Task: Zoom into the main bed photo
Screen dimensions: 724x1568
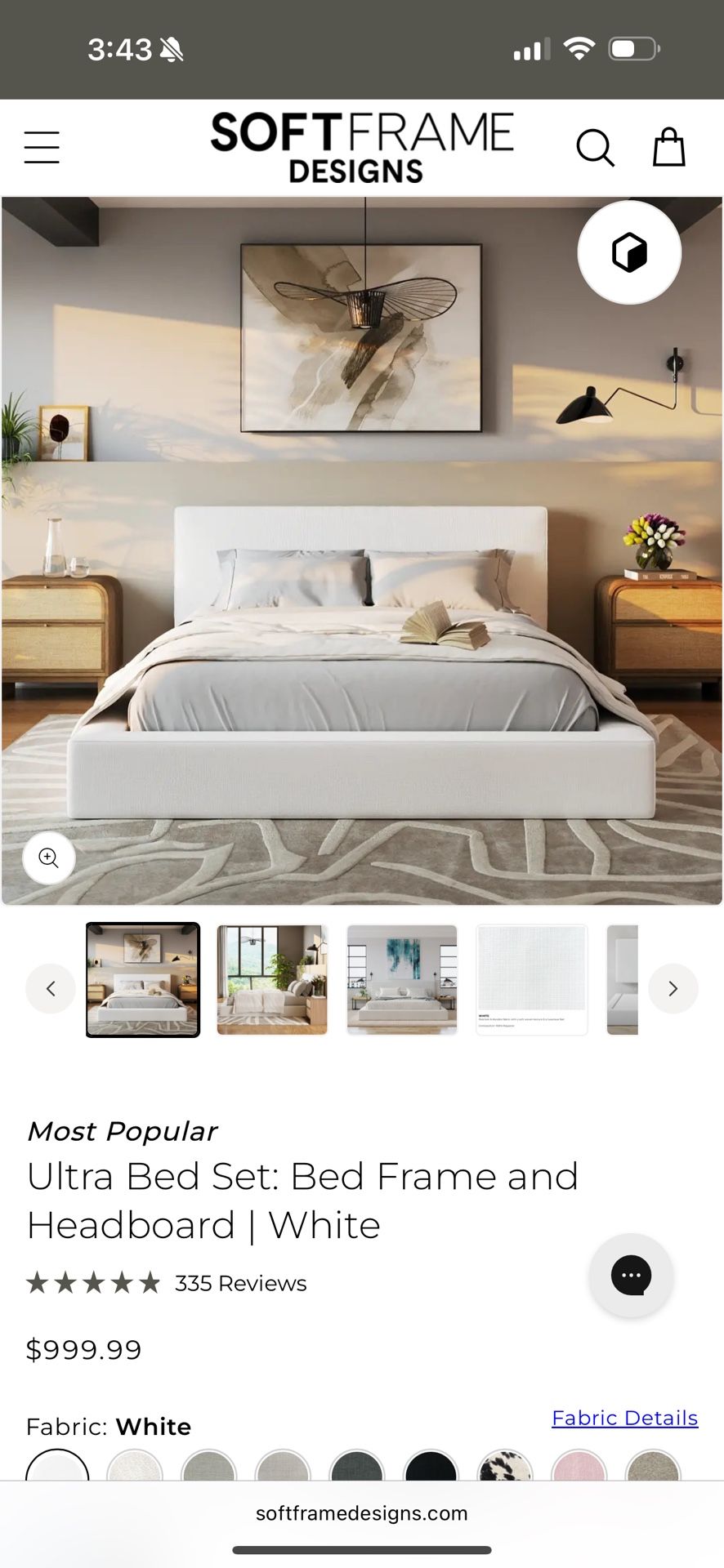Action: 49,857
